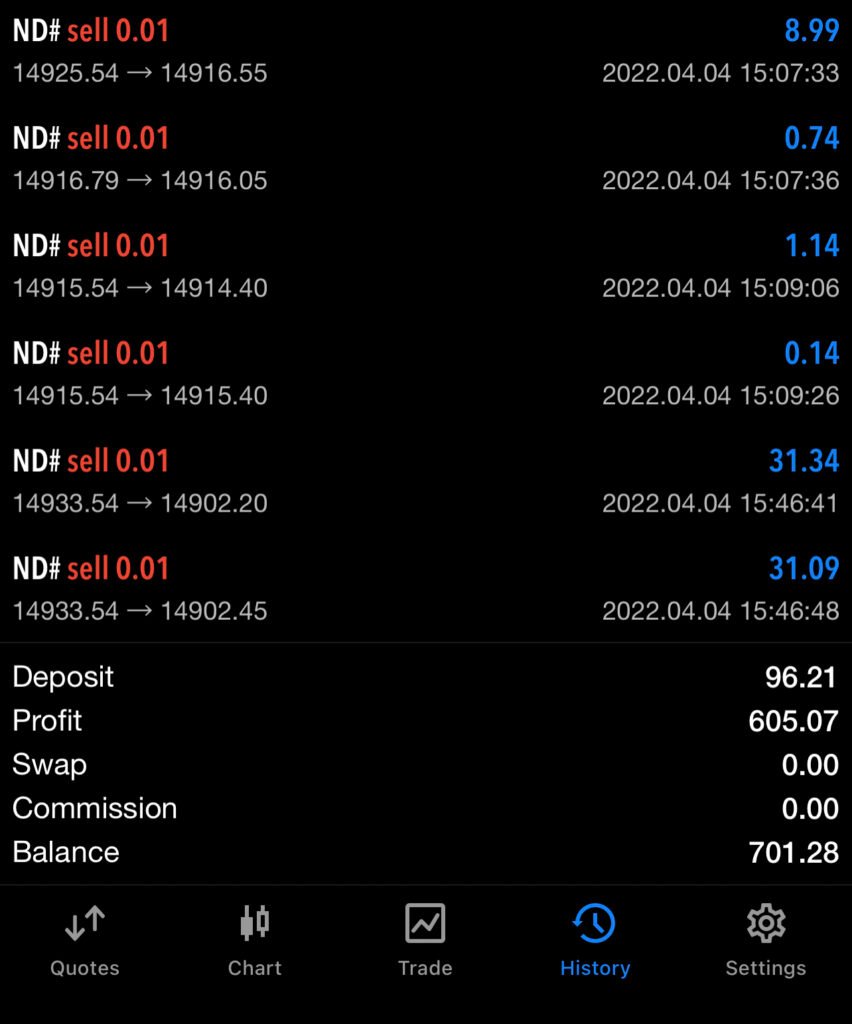Viewport: 852px width, 1024px height.
Task: Open the Settings tab
Action: (765, 940)
